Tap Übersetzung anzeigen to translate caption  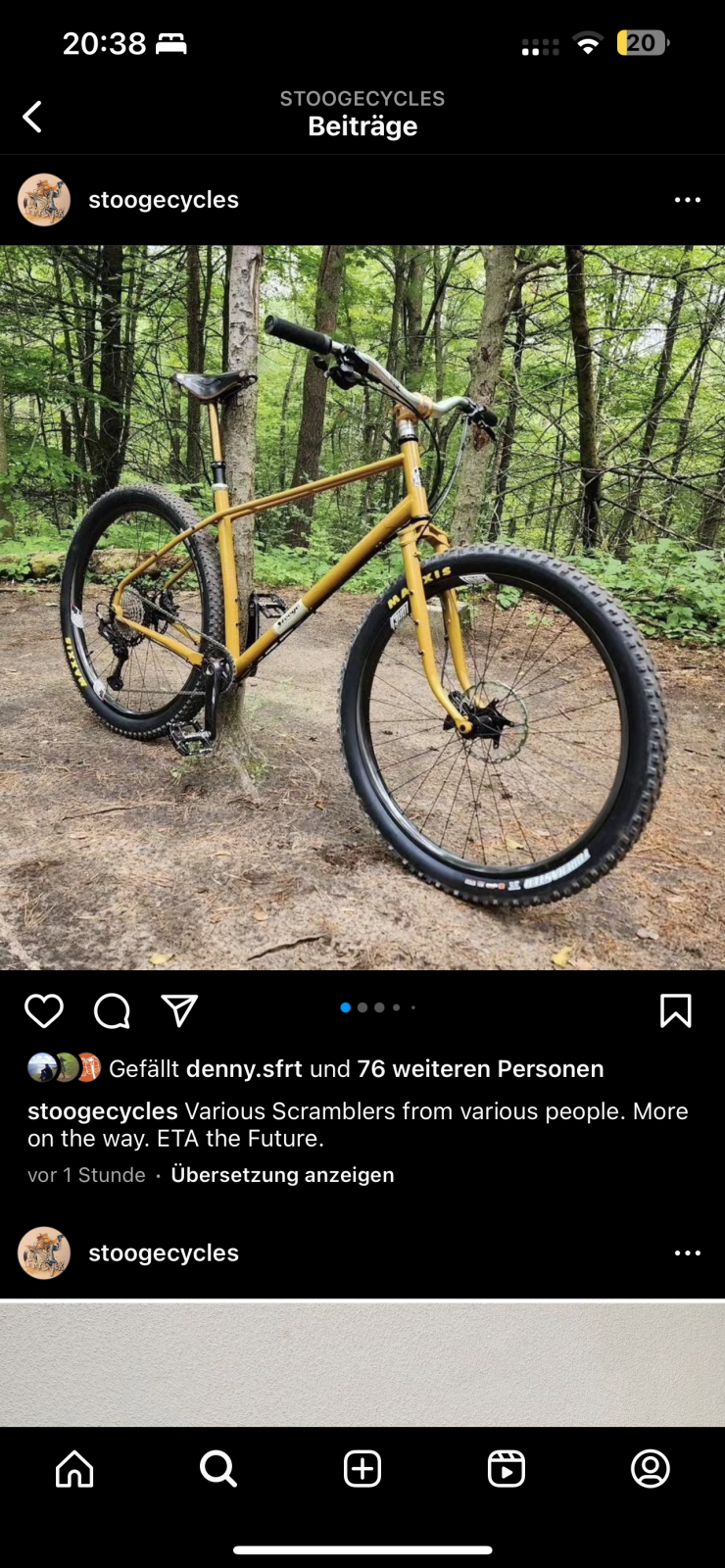point(282,1175)
